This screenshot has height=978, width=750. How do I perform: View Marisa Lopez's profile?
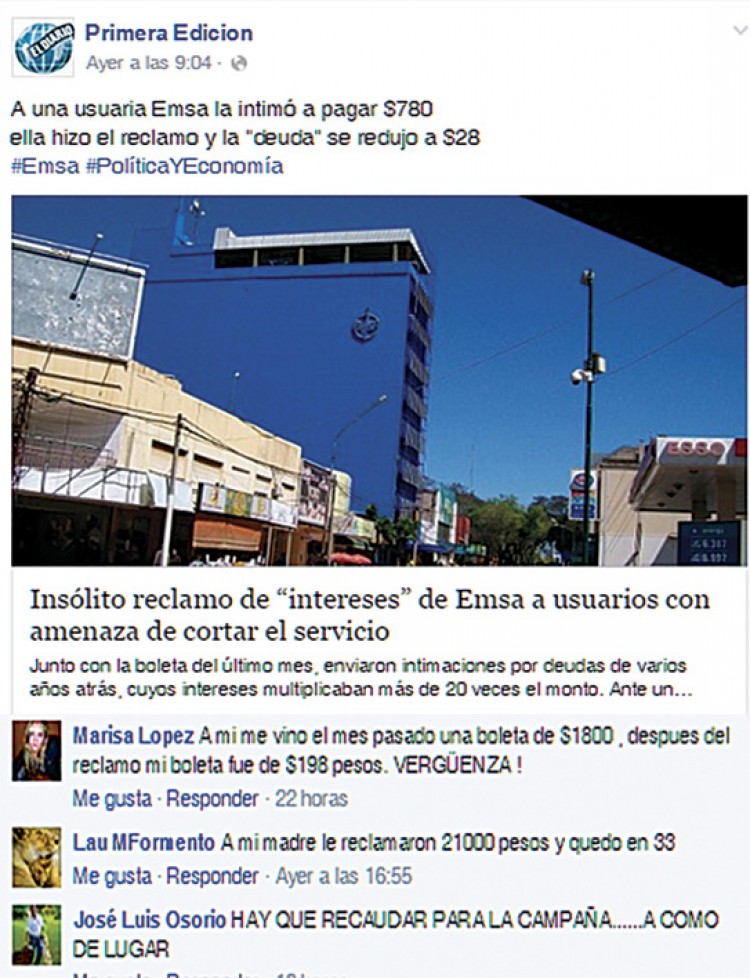(x=132, y=735)
